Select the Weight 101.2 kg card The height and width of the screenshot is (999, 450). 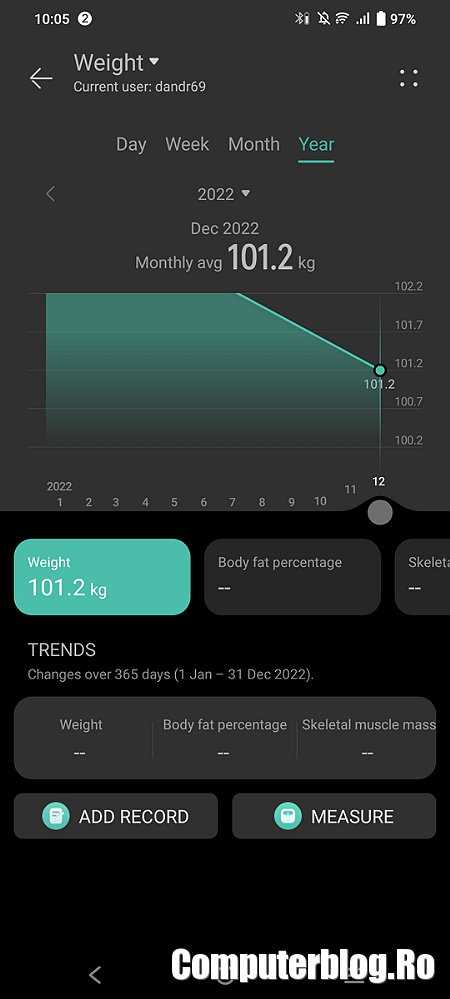102,577
